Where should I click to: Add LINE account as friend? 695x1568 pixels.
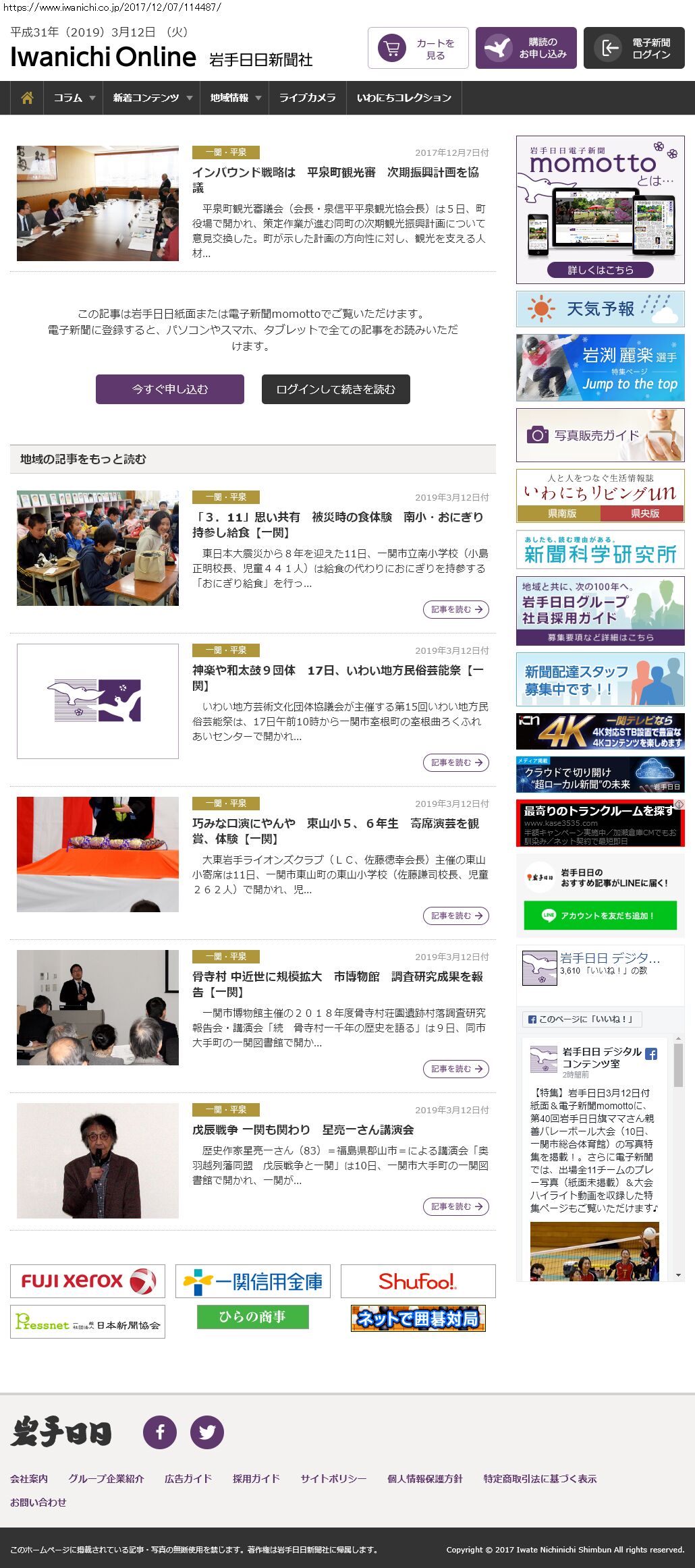click(x=600, y=916)
